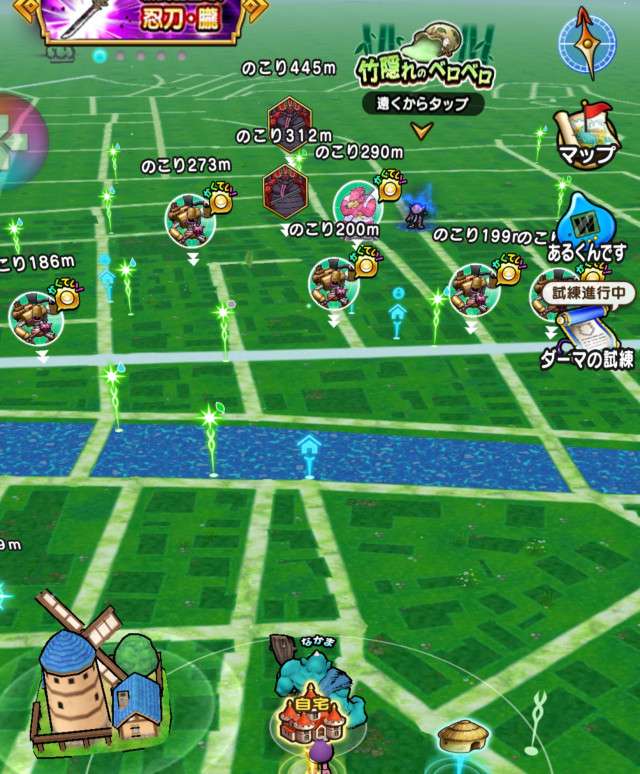
Task: Select the golem monster at のこり186m
Action: tap(34, 315)
